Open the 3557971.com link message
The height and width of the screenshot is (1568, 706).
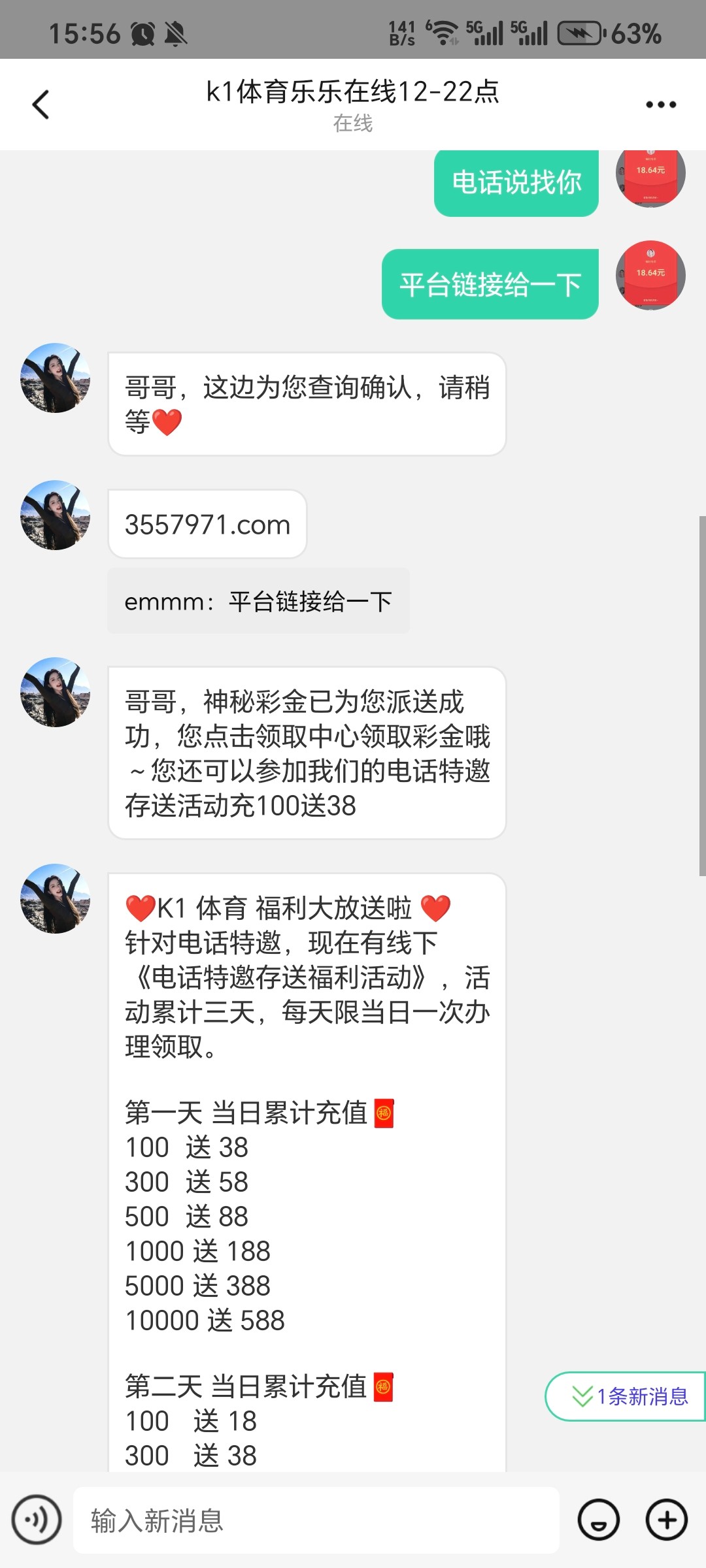click(207, 525)
